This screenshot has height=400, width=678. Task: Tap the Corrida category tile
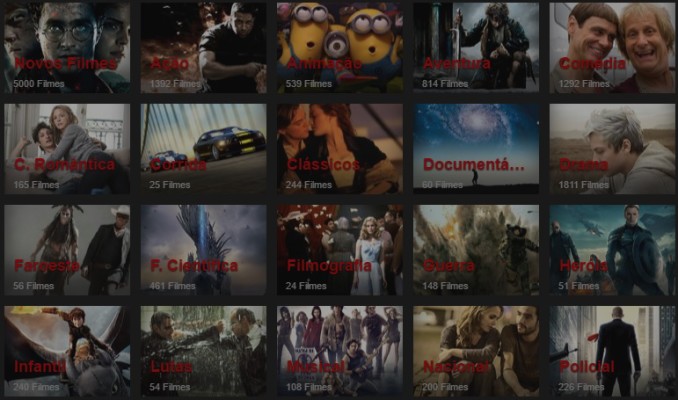[x=203, y=148]
